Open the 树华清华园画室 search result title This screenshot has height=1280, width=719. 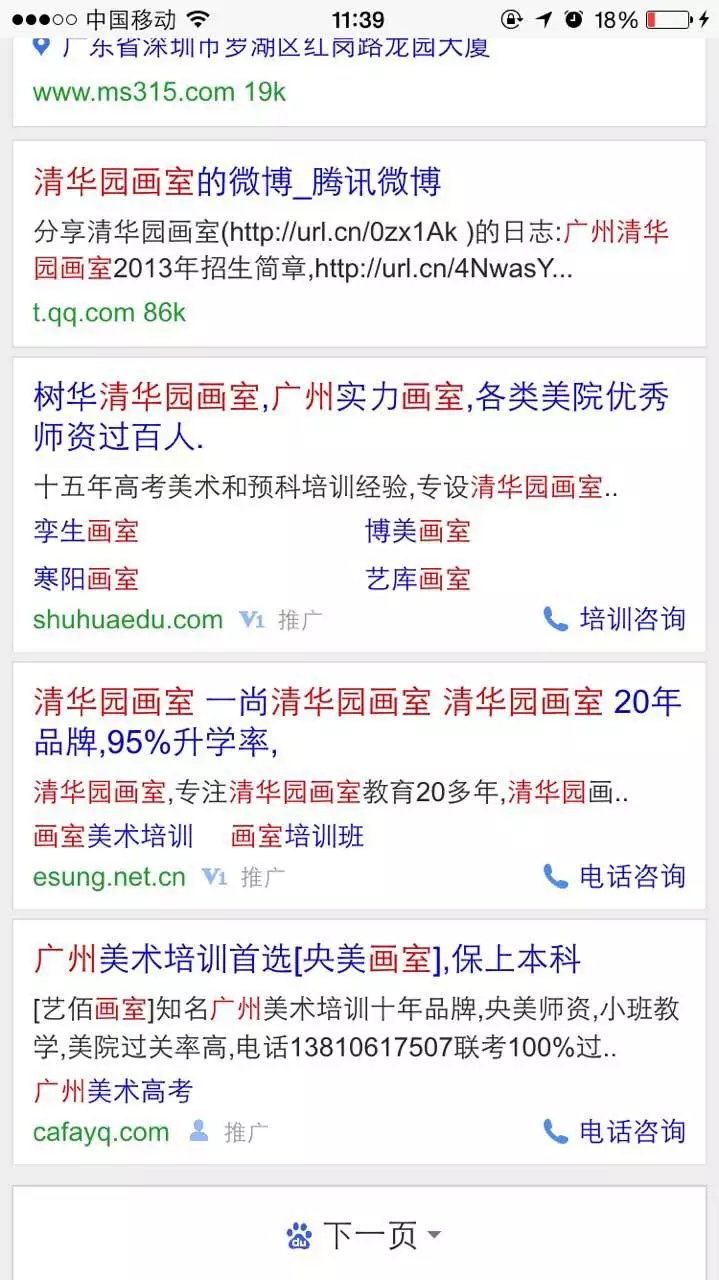351,416
